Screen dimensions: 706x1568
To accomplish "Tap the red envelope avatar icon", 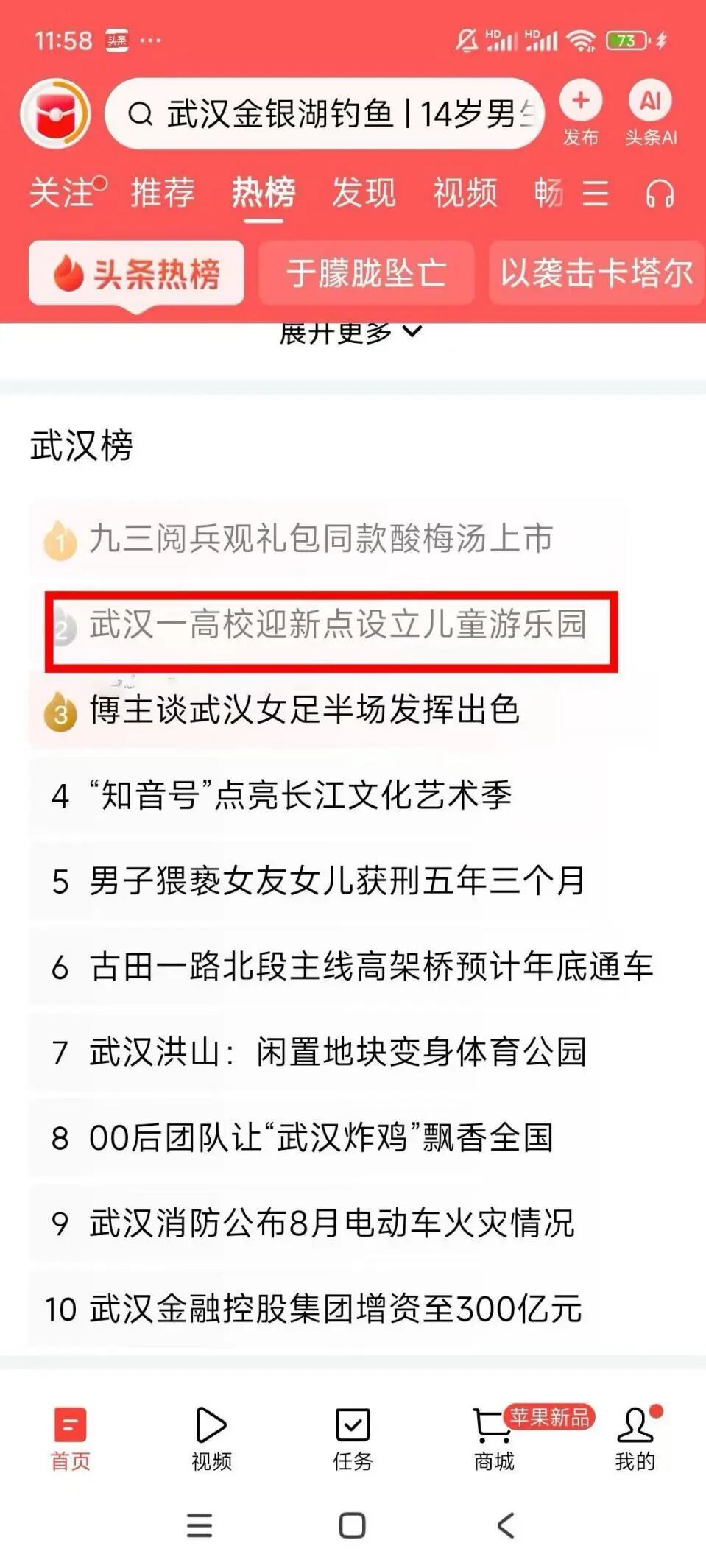I will tap(55, 114).
